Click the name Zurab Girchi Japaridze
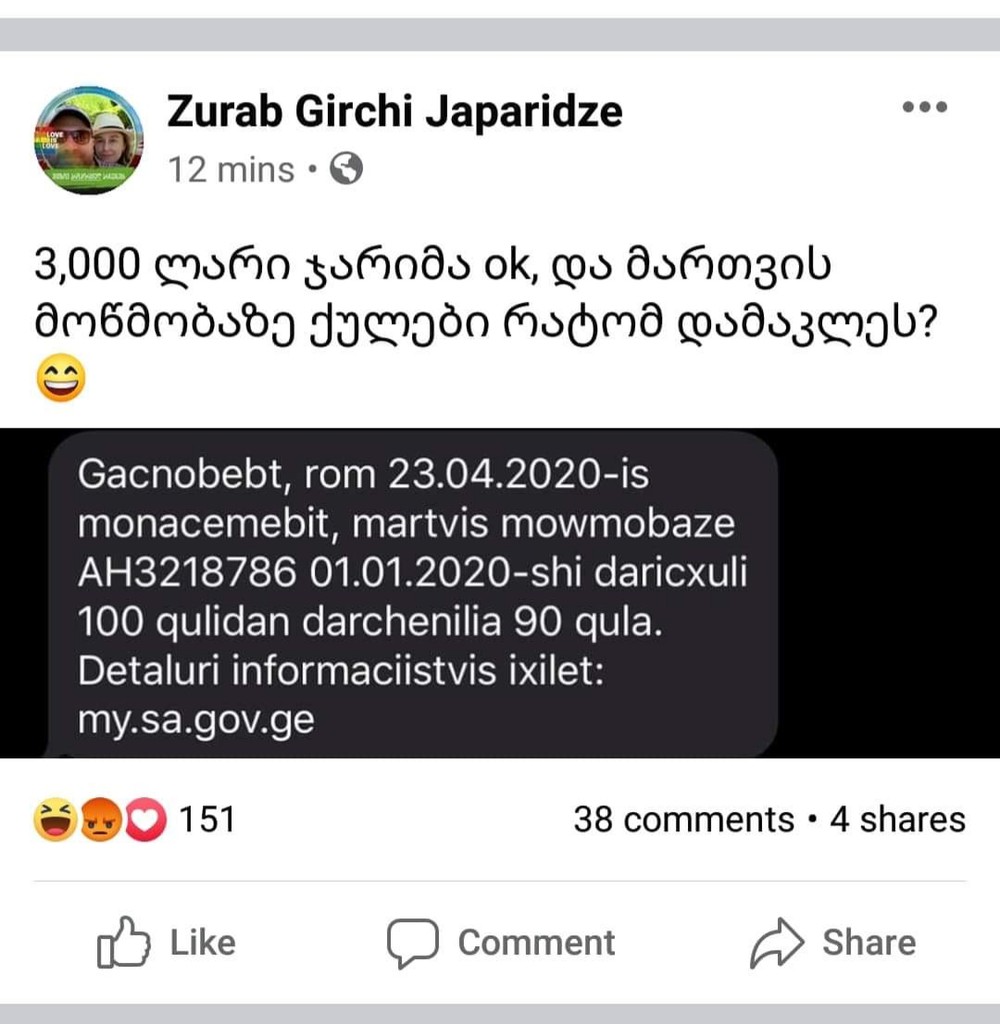The image size is (1000, 1024). 394,110
